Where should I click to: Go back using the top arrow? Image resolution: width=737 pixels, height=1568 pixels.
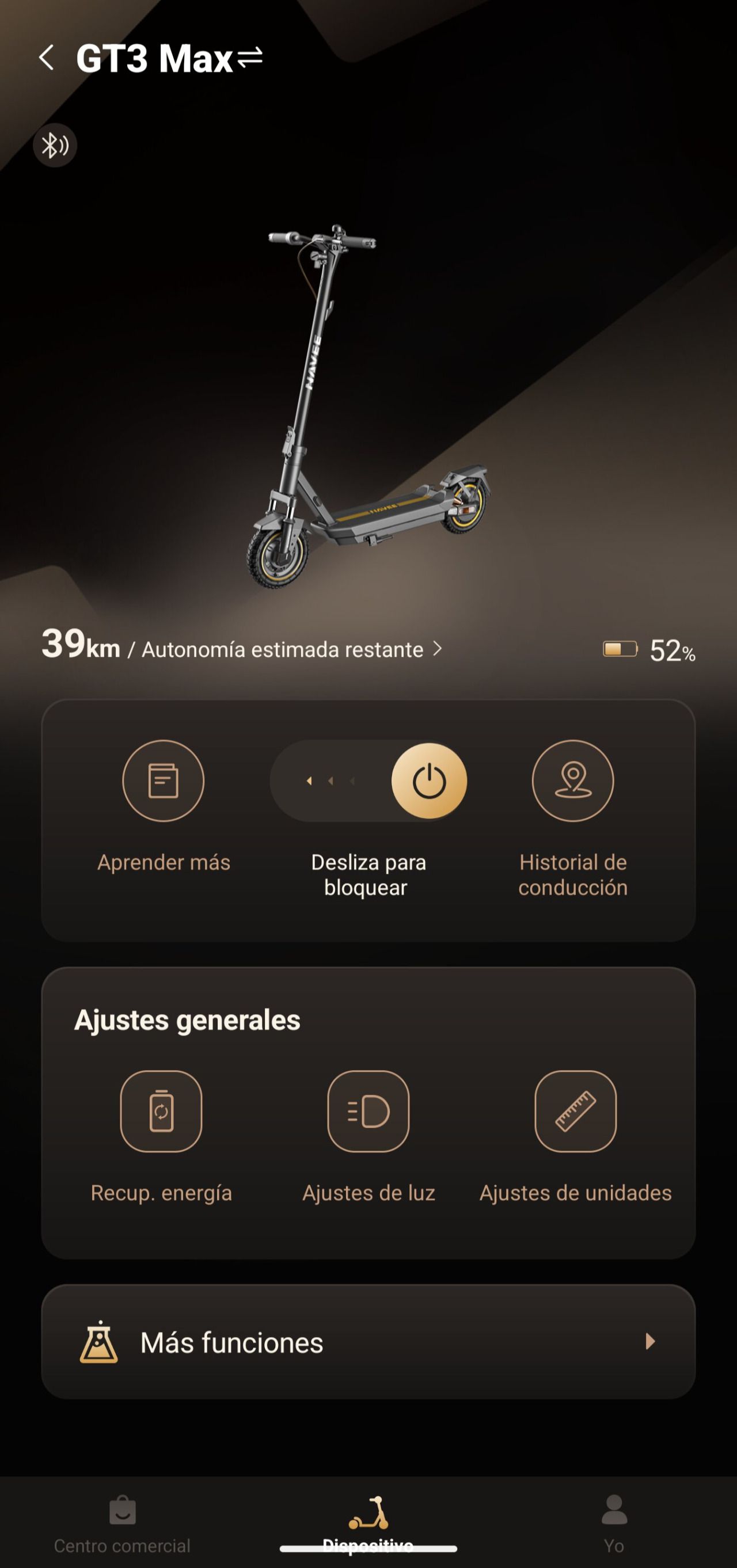[46, 58]
